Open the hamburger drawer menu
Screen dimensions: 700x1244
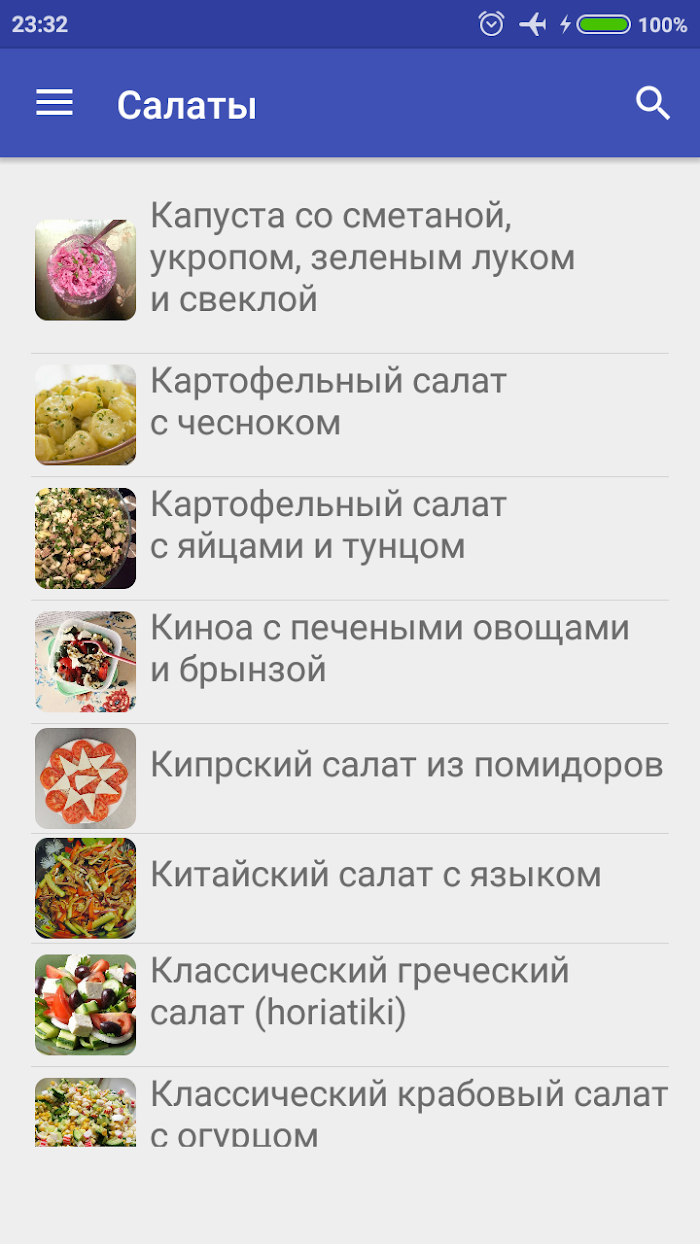[x=55, y=103]
